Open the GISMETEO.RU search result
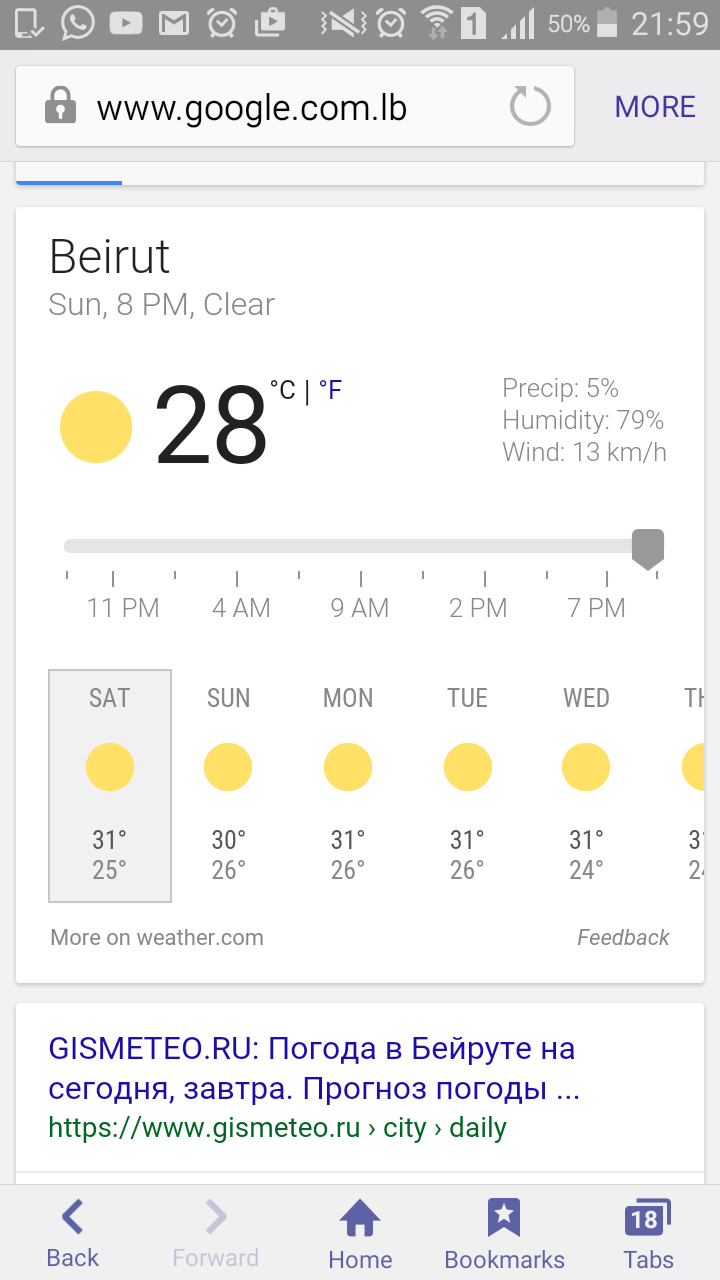 313,1066
